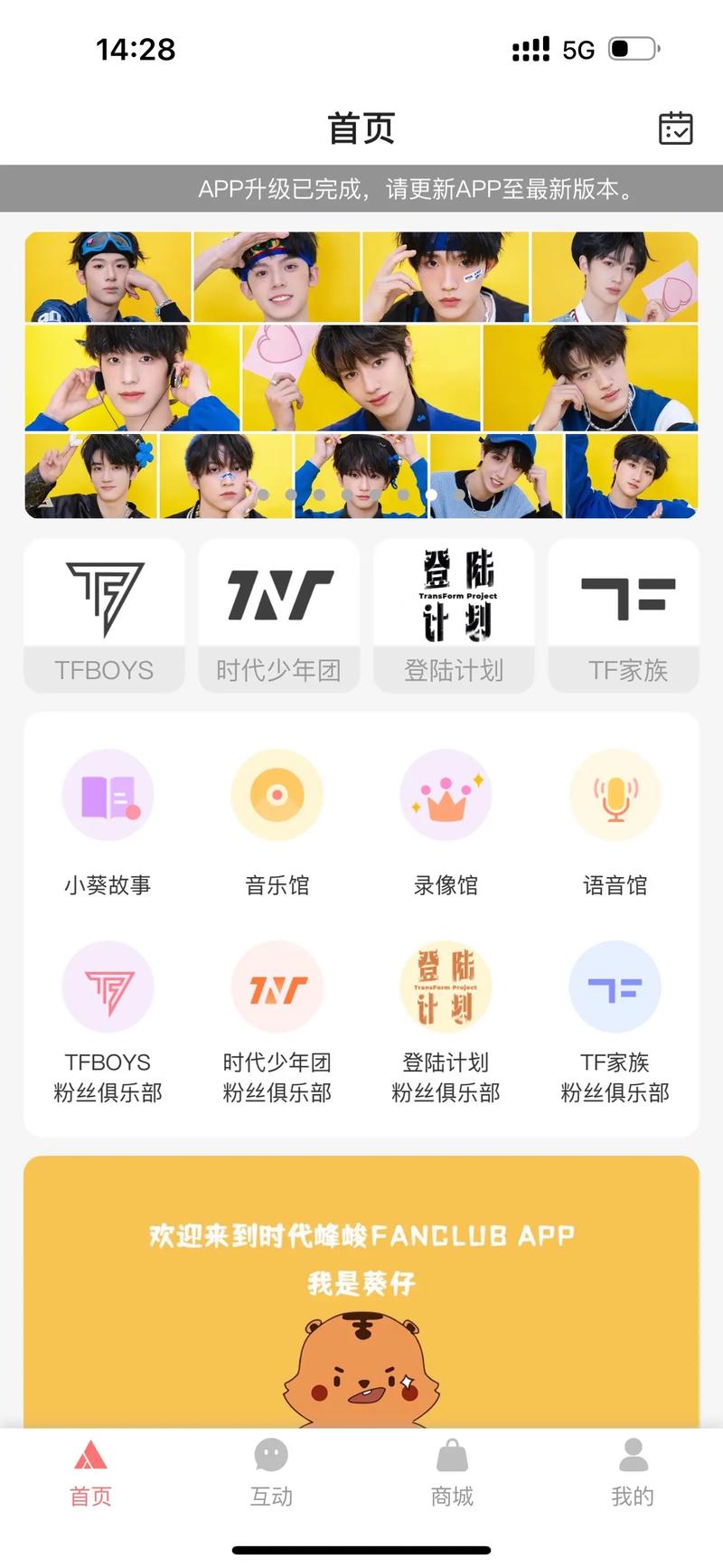Viewport: 723px width, 1568px height.
Task: Tap the 葵仔 welcome card
Action: coord(361,1293)
